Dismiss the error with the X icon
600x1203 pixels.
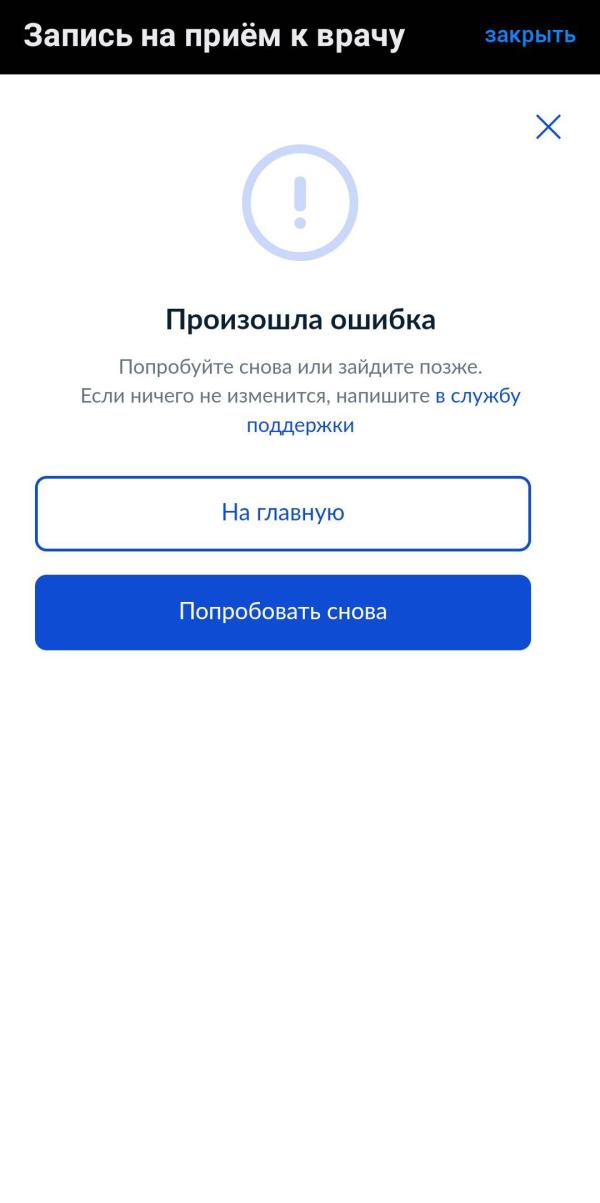pyautogui.click(x=548, y=127)
